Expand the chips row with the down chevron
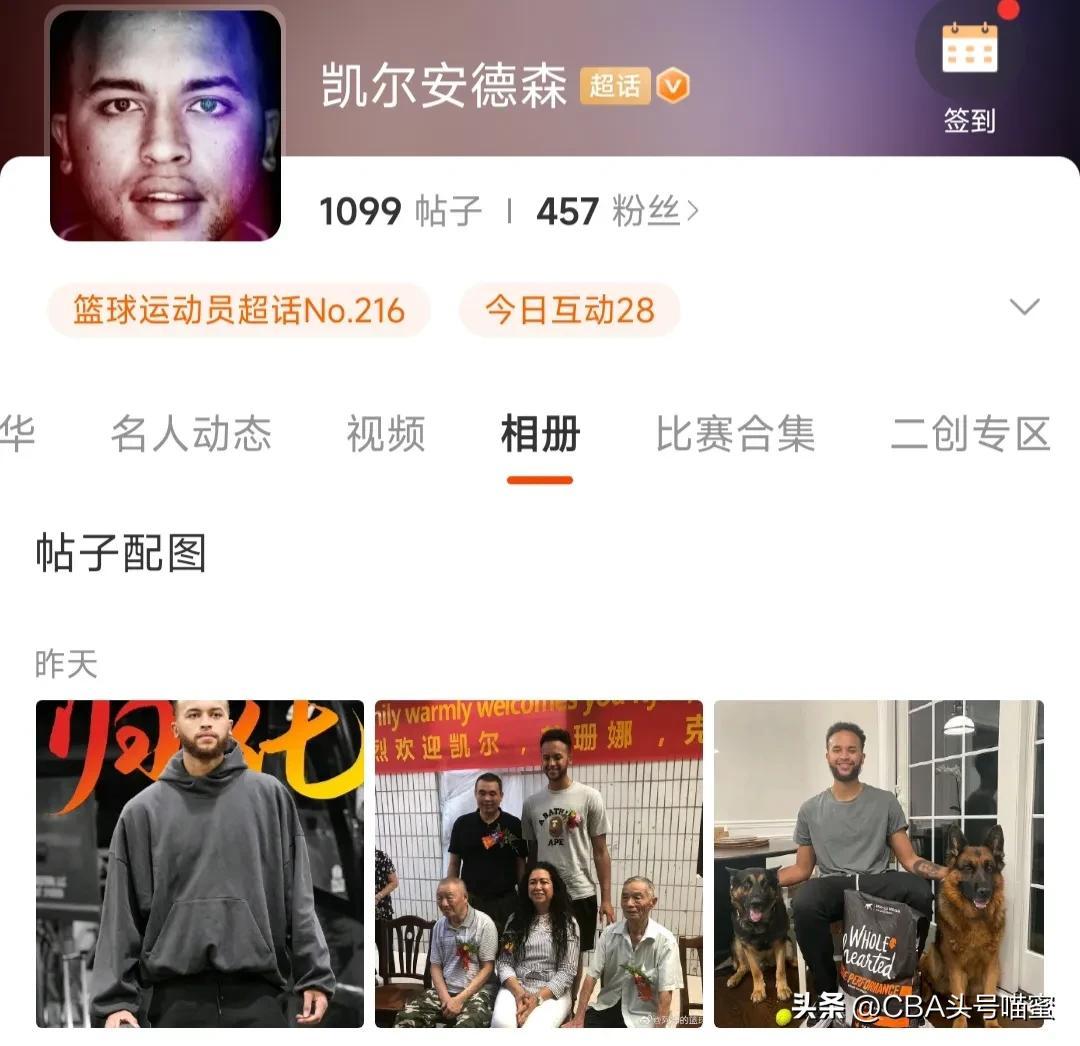The height and width of the screenshot is (1046, 1080). [x=1024, y=307]
